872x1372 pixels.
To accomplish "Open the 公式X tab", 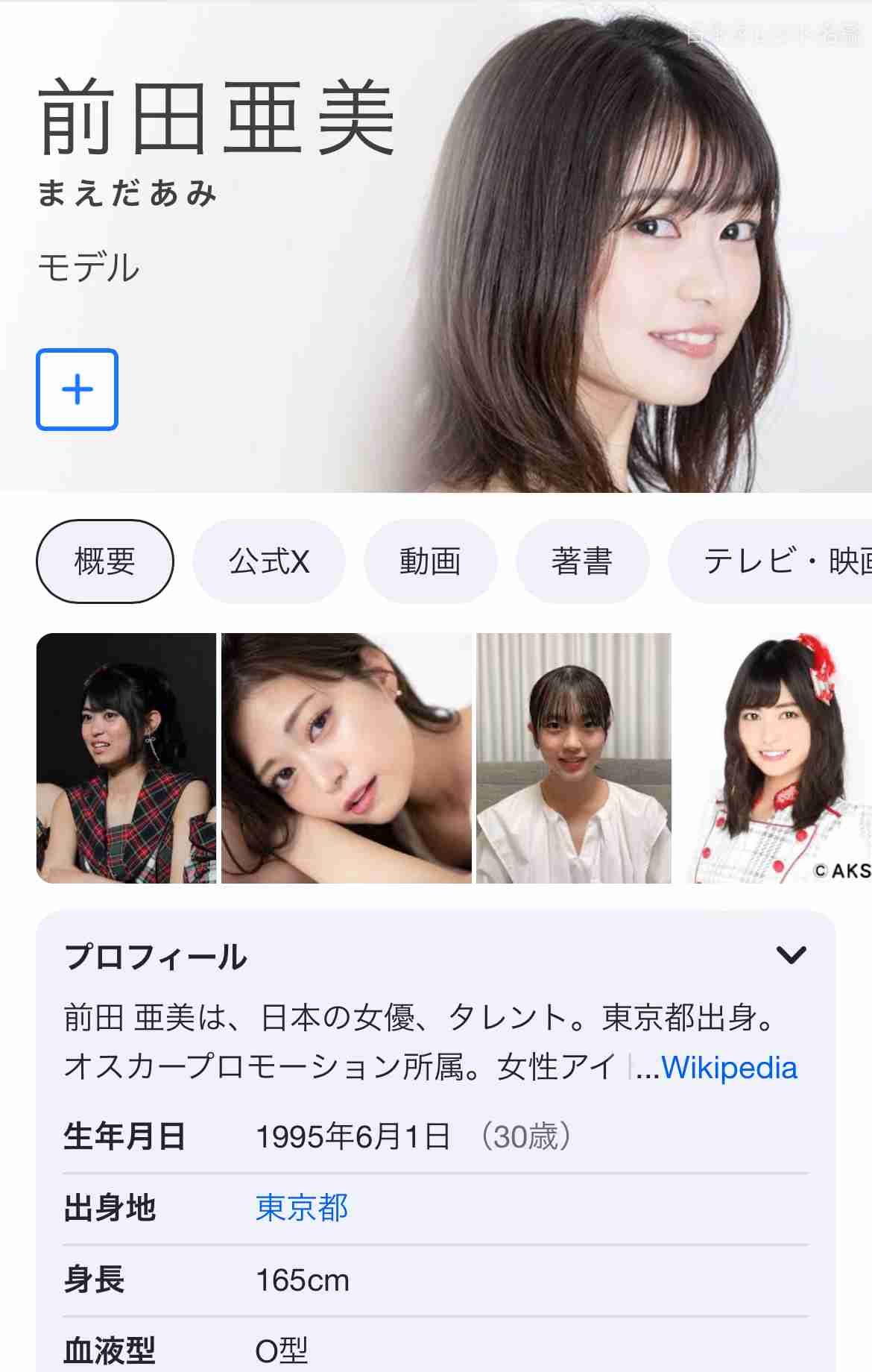I will point(269,561).
